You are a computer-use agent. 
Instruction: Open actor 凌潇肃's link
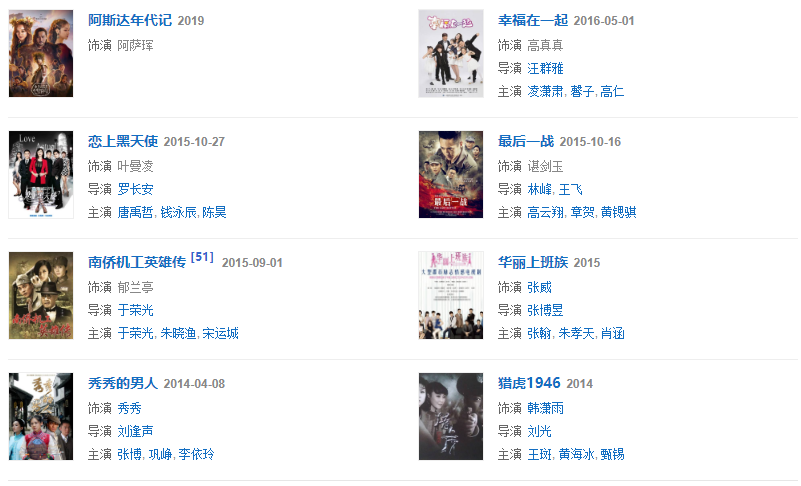pyautogui.click(x=545, y=92)
